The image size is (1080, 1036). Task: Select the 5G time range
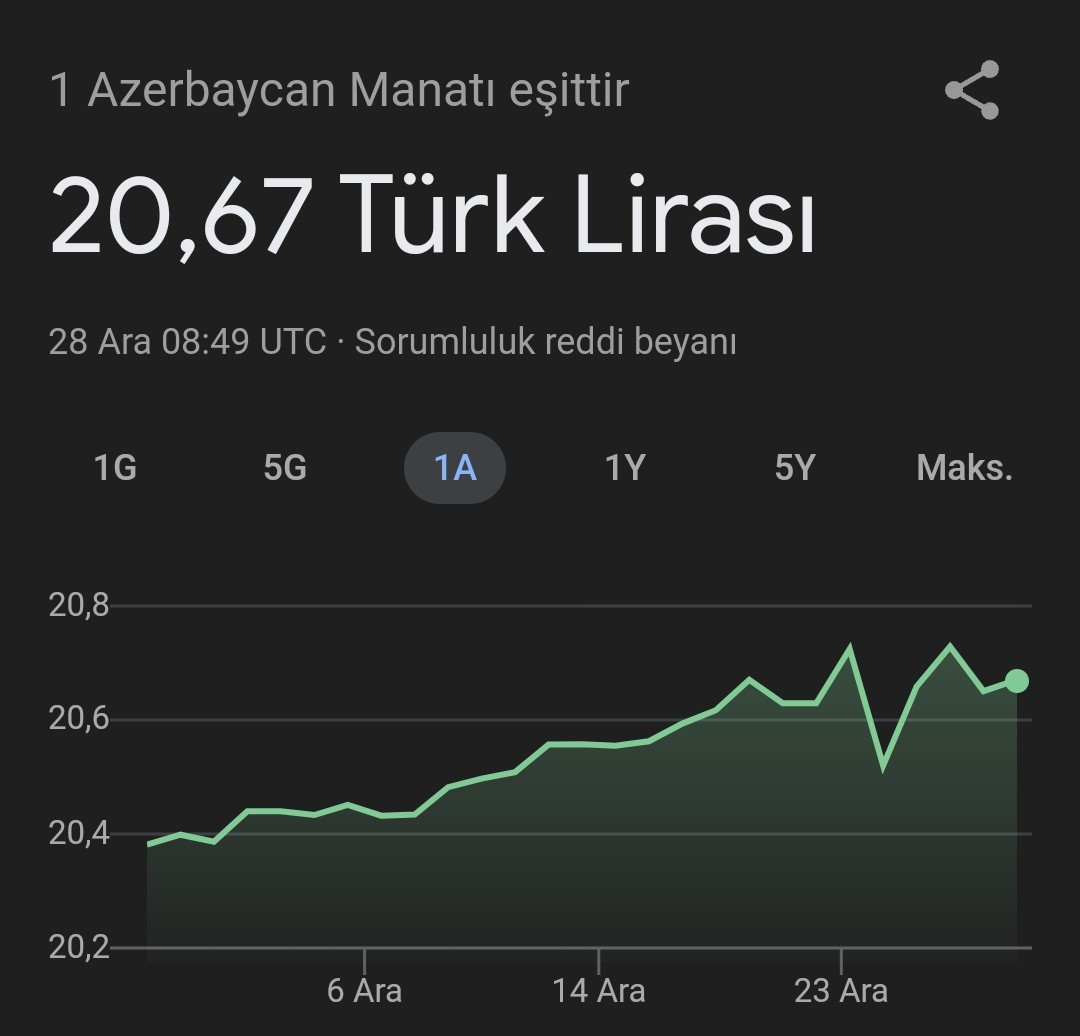coord(285,467)
